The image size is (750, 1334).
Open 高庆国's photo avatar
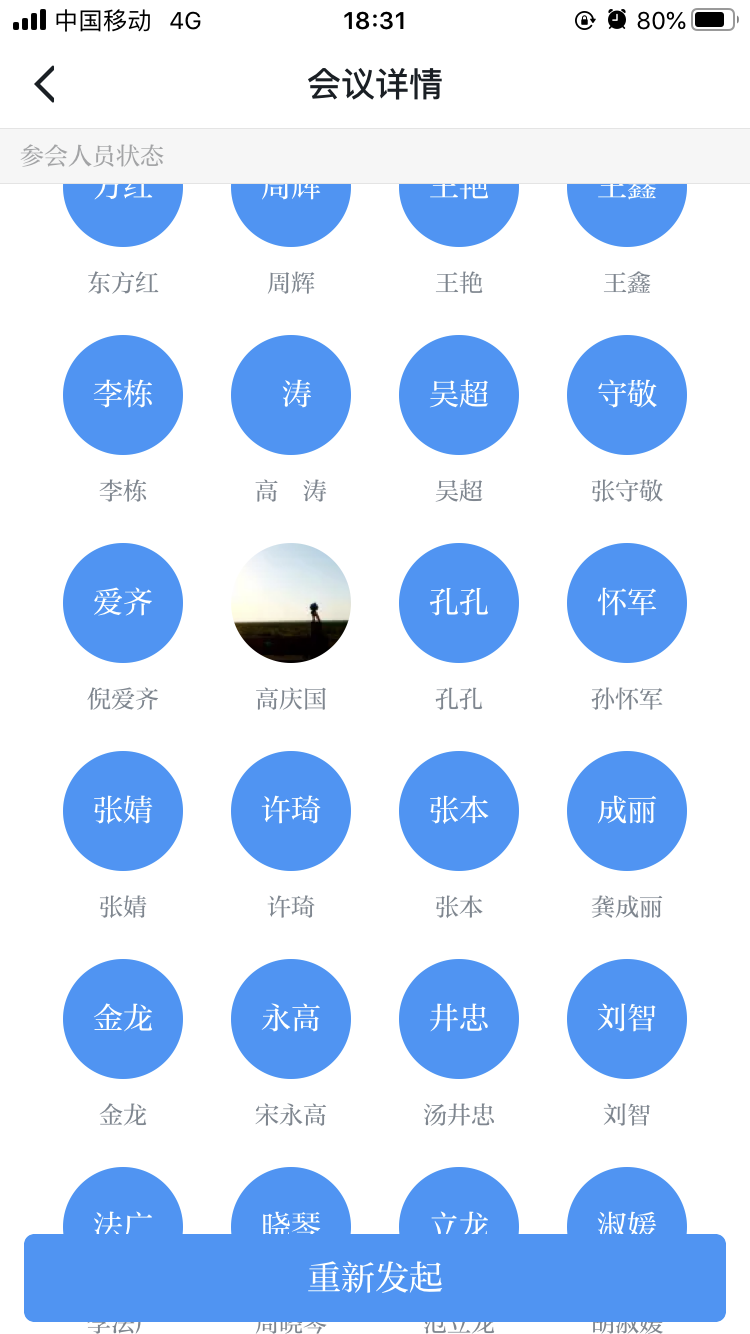[291, 603]
